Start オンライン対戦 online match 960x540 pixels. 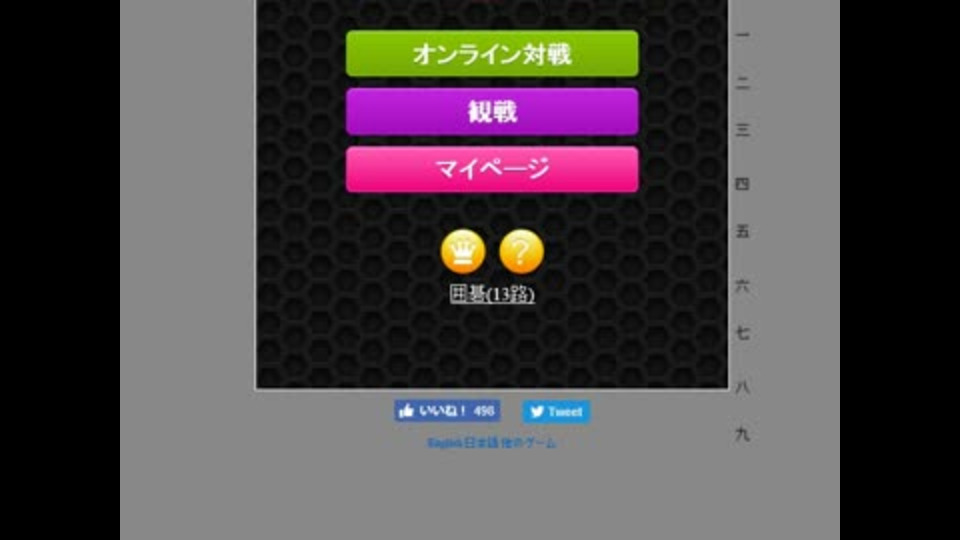(492, 54)
